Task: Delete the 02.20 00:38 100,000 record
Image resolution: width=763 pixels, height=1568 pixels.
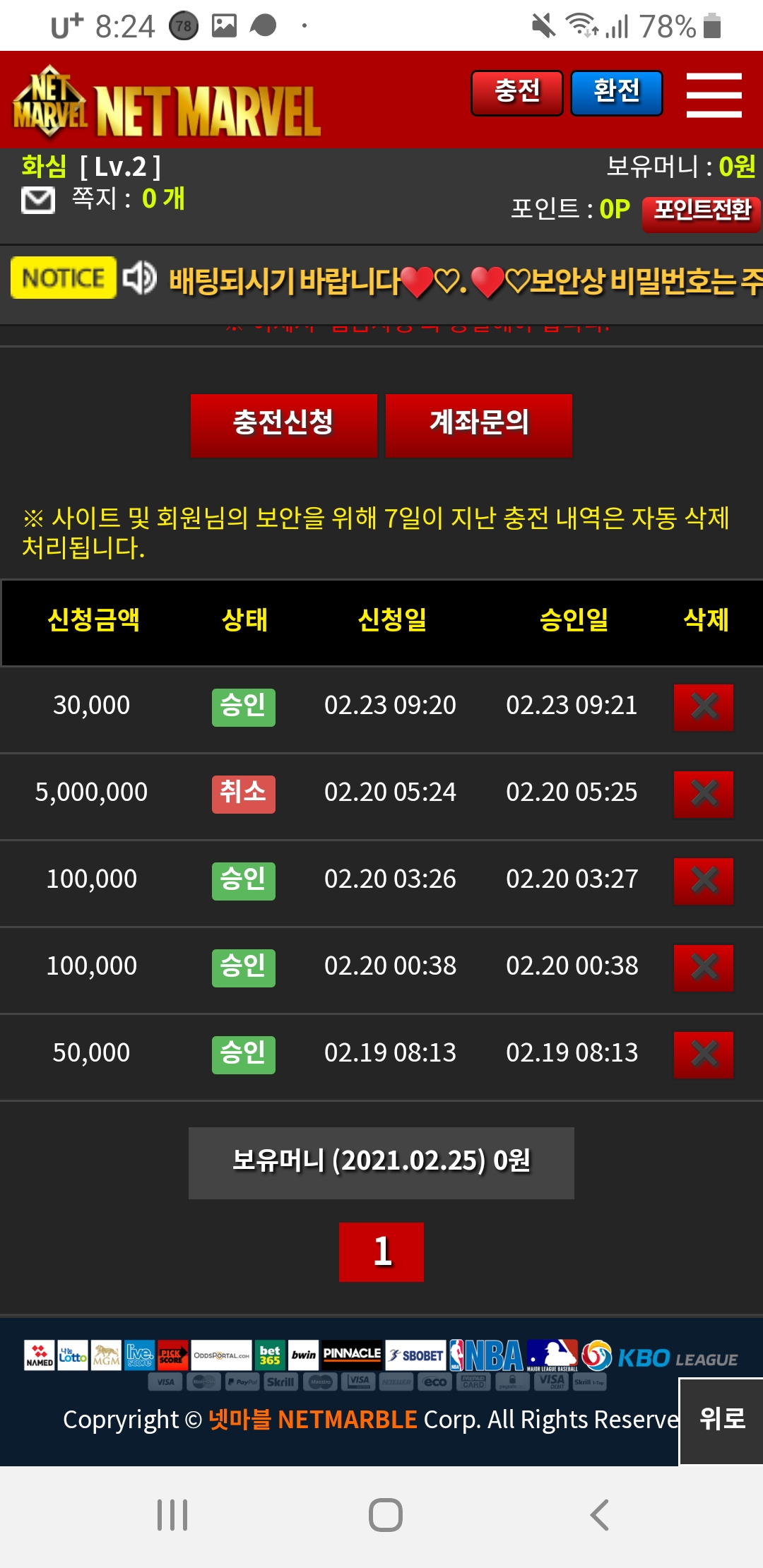Action: click(x=703, y=967)
